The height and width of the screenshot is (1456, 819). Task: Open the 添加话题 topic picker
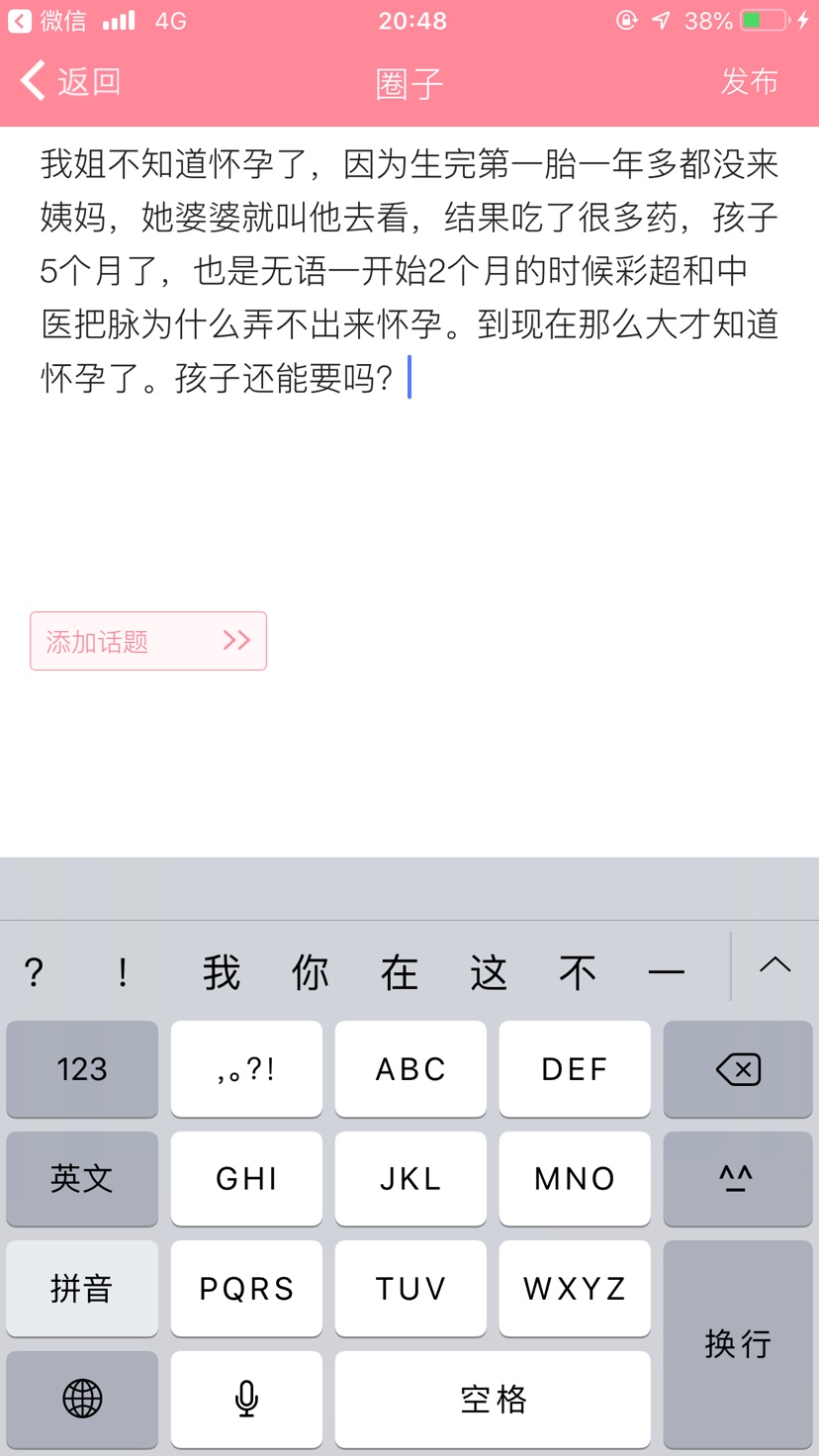coord(148,641)
